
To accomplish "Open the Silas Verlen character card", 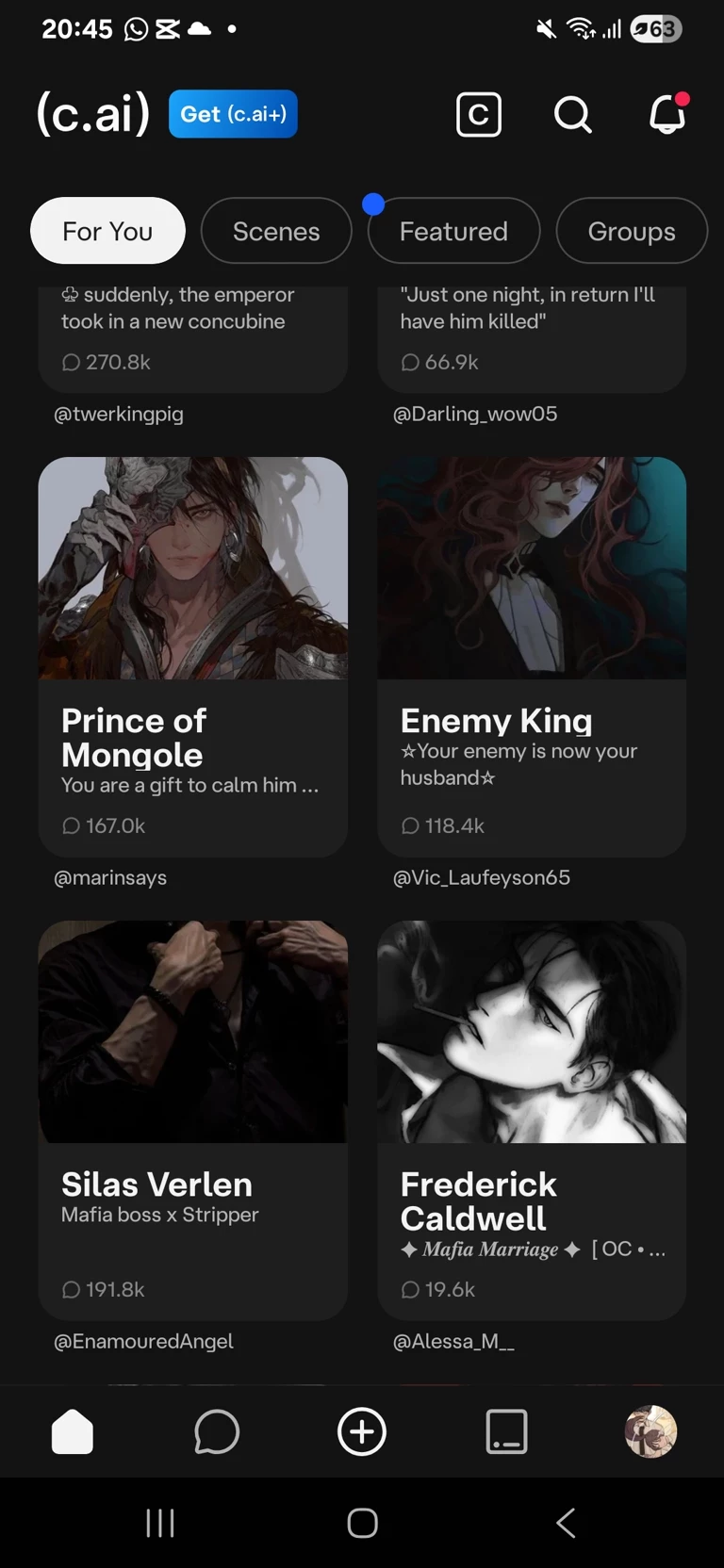I will click(193, 1120).
